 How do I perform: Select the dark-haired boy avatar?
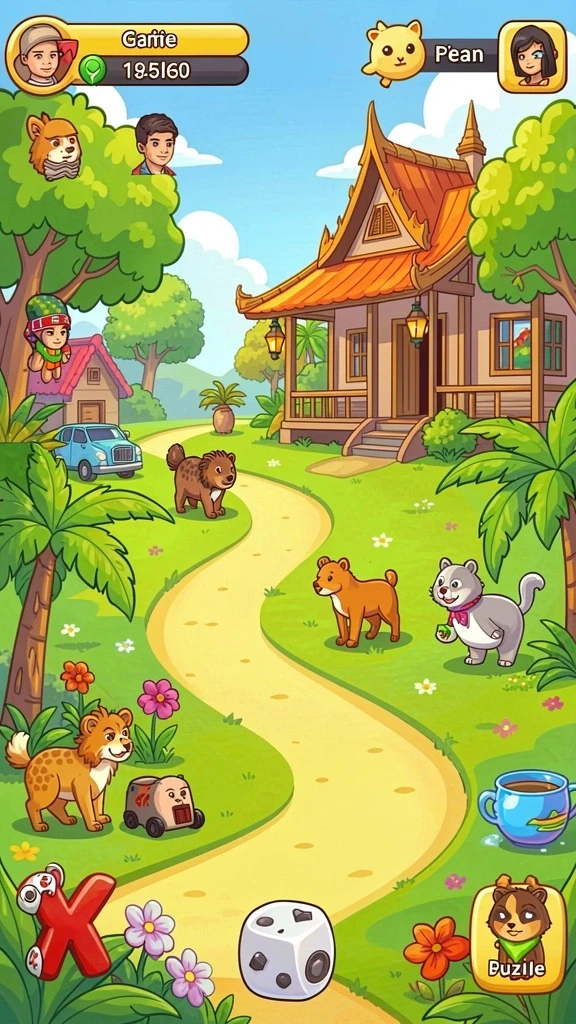click(x=156, y=144)
